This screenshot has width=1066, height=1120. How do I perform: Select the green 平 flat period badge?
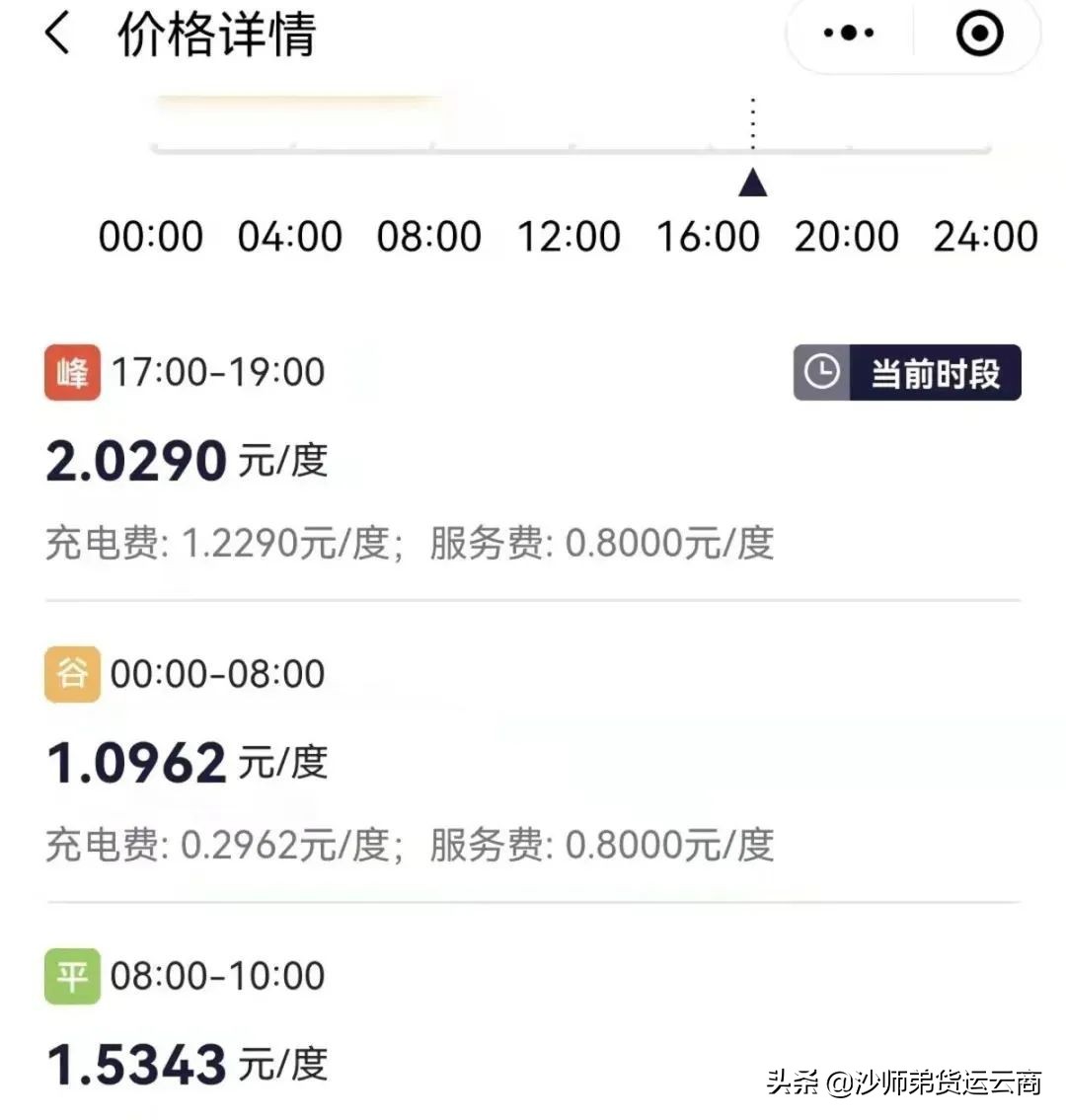71,975
